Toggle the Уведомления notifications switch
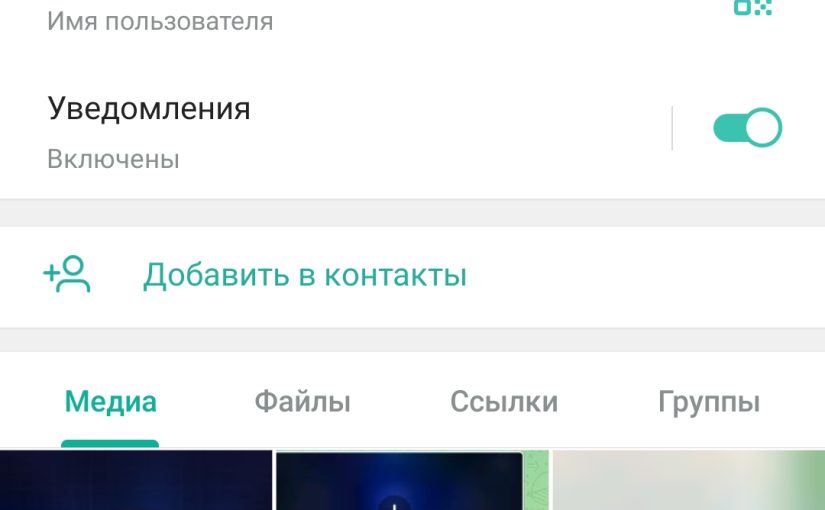Viewport: 825px width, 510px height. 746,128
